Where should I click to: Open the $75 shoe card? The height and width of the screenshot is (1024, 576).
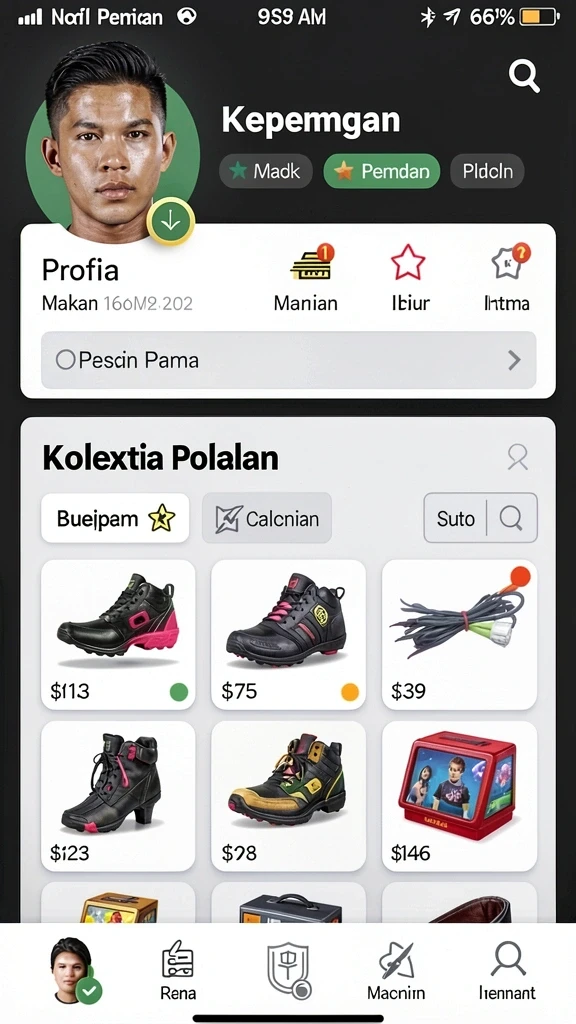(289, 635)
